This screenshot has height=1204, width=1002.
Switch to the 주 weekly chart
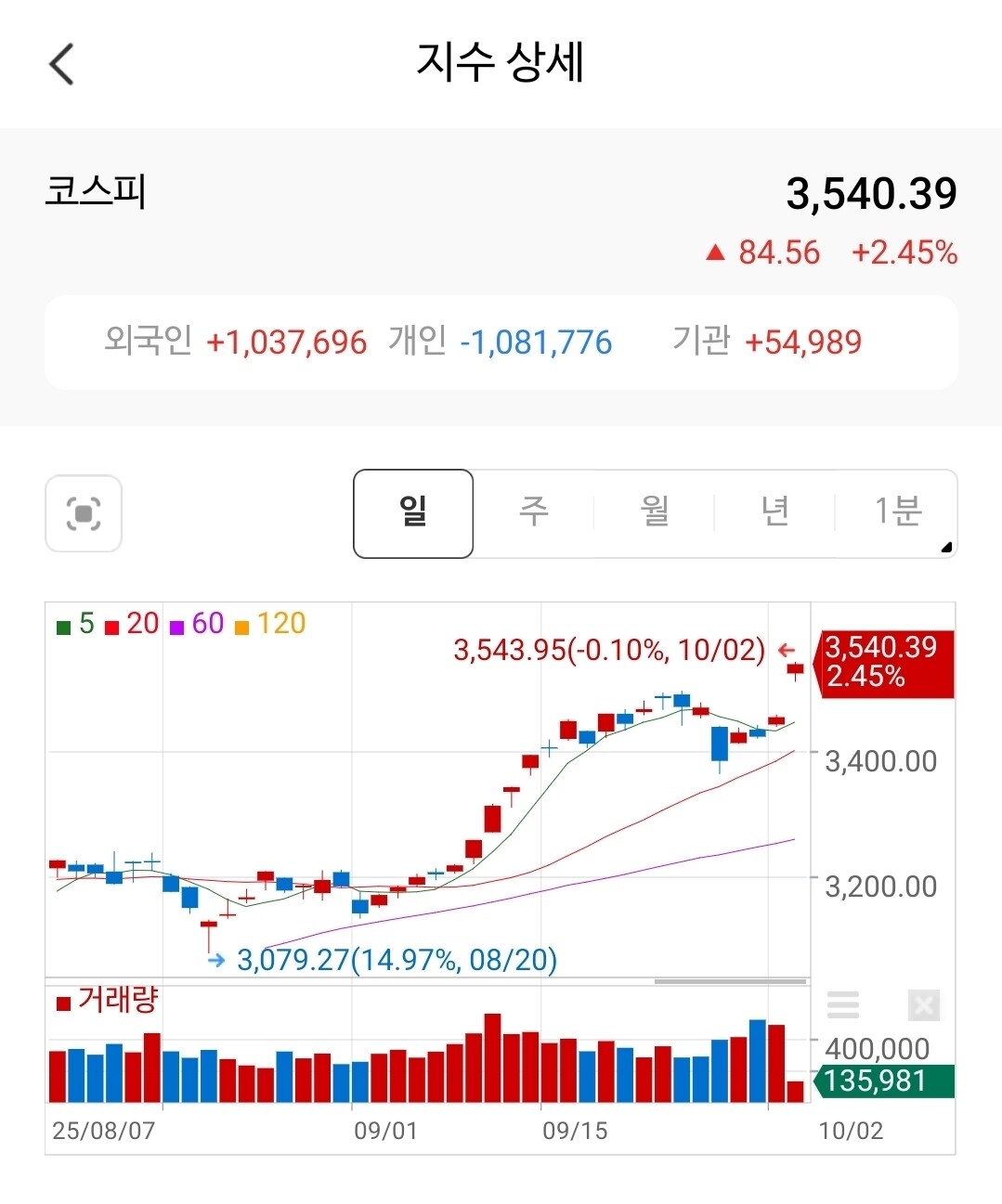pyautogui.click(x=533, y=513)
